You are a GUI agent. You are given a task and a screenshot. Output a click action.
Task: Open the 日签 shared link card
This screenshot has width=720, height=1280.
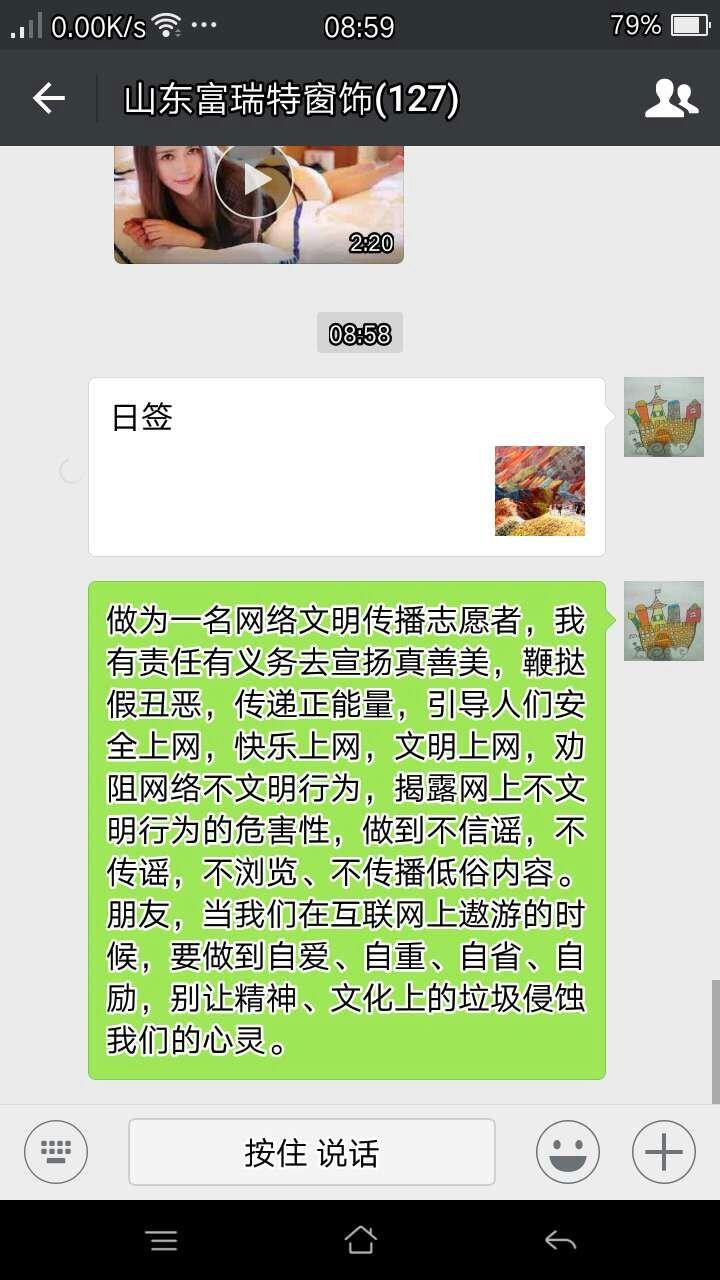(347, 467)
